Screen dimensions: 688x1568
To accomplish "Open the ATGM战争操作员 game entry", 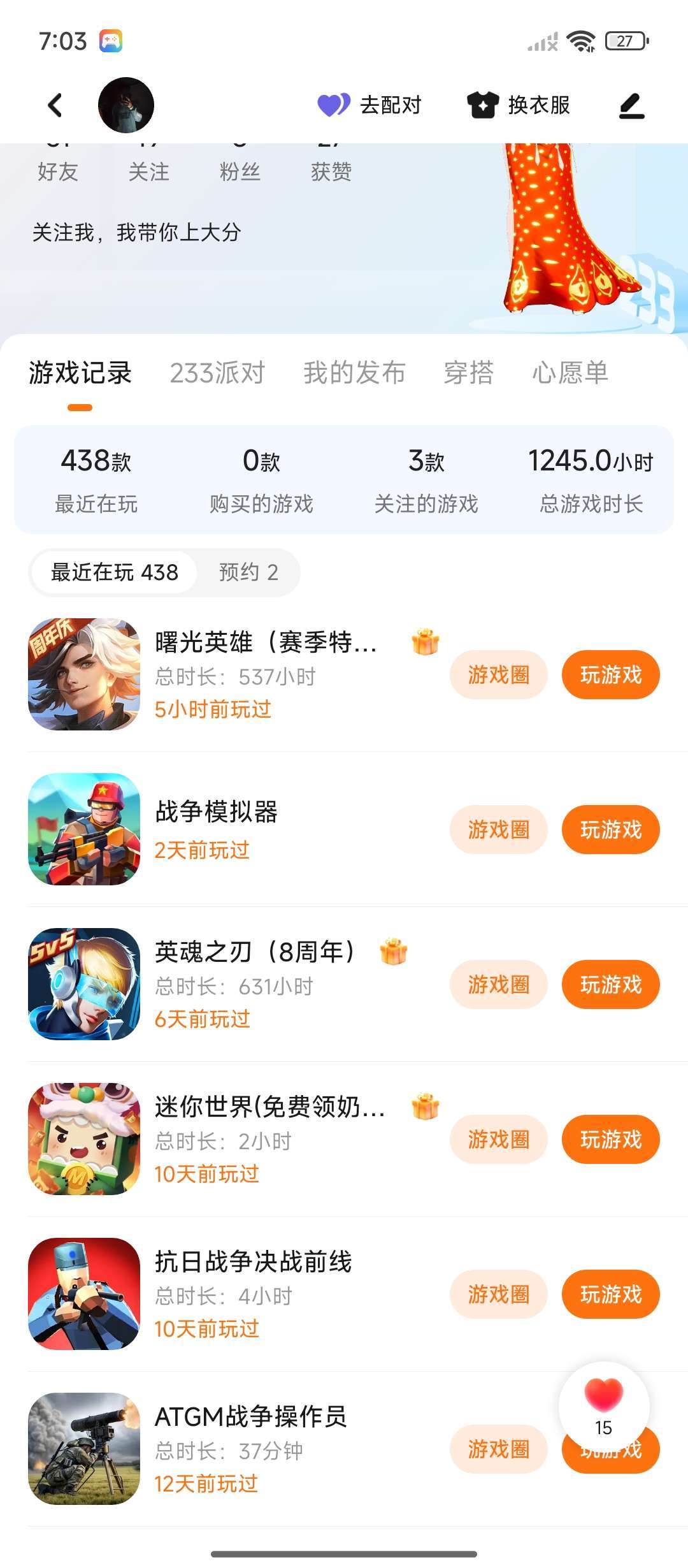I will [x=250, y=1416].
